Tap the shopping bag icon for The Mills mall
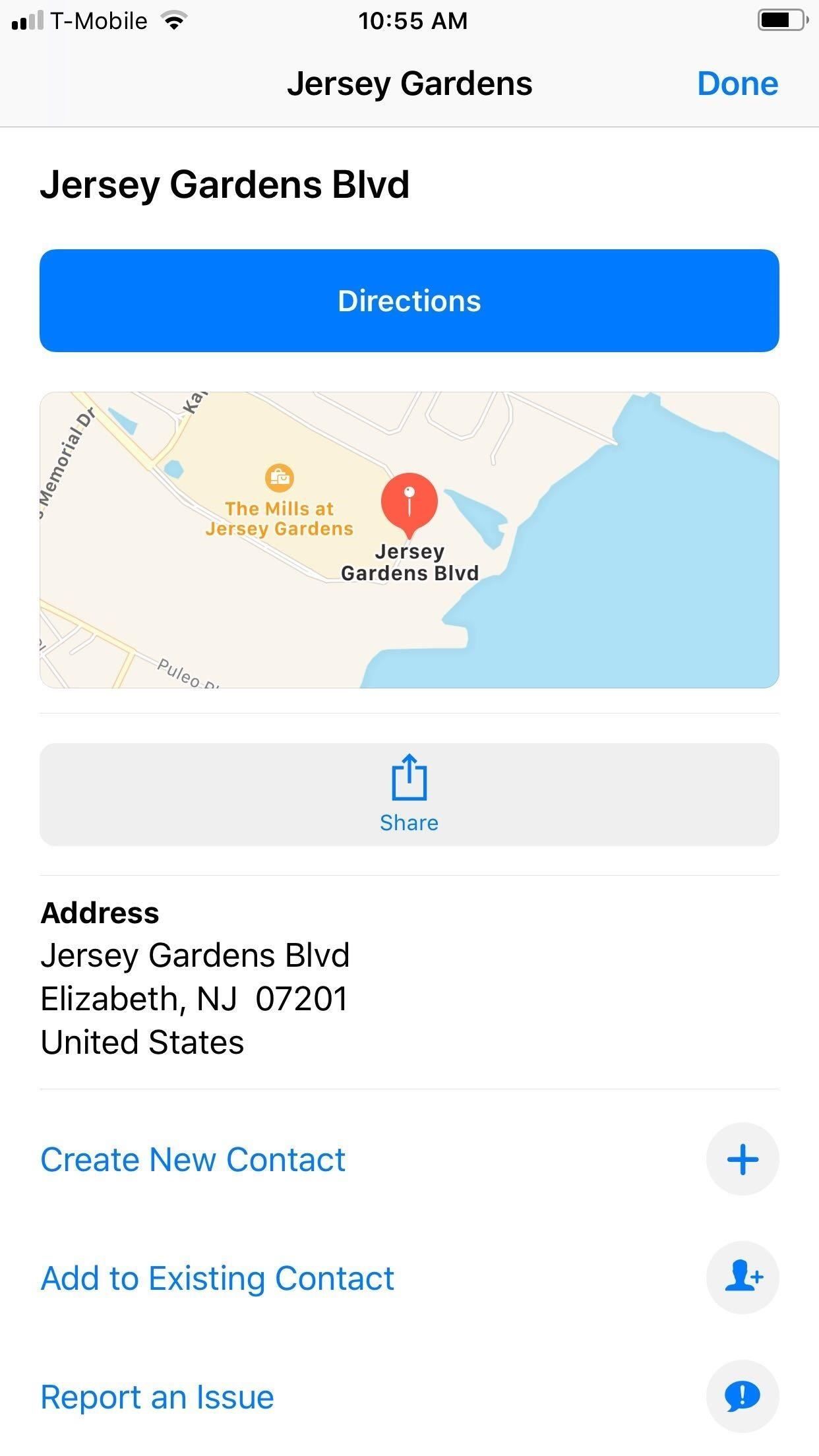 (x=280, y=477)
